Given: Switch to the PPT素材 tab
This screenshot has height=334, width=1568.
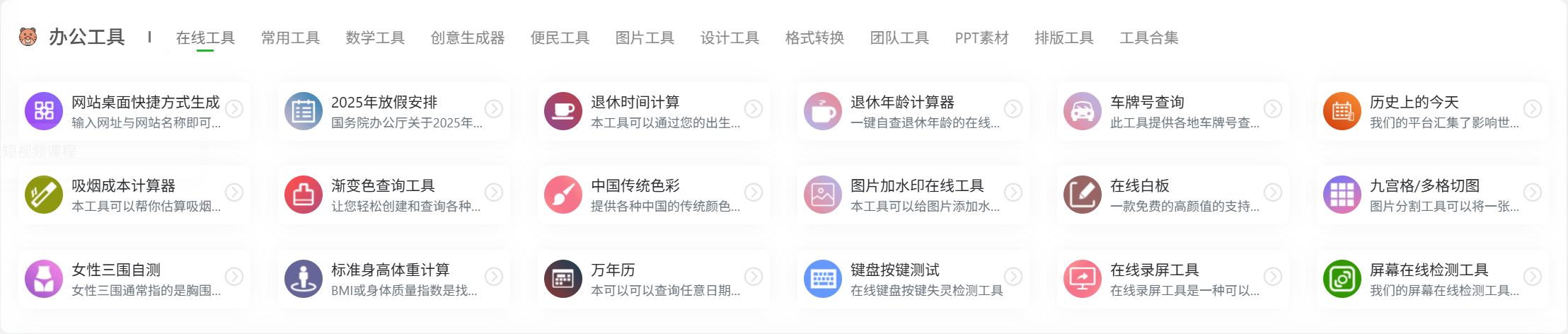Looking at the screenshot, I should click(981, 38).
